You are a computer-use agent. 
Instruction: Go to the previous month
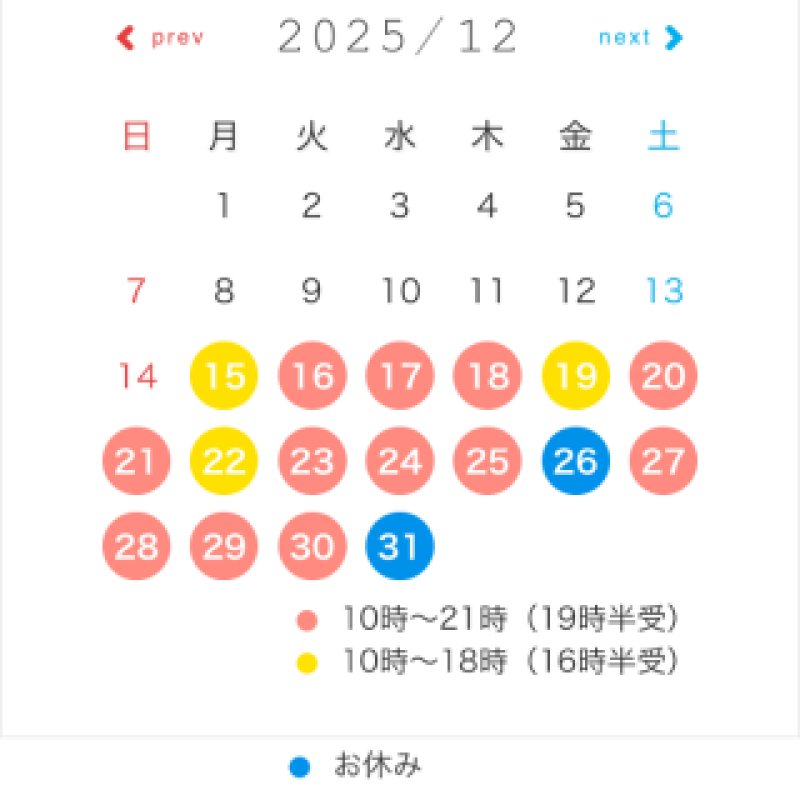(160, 38)
